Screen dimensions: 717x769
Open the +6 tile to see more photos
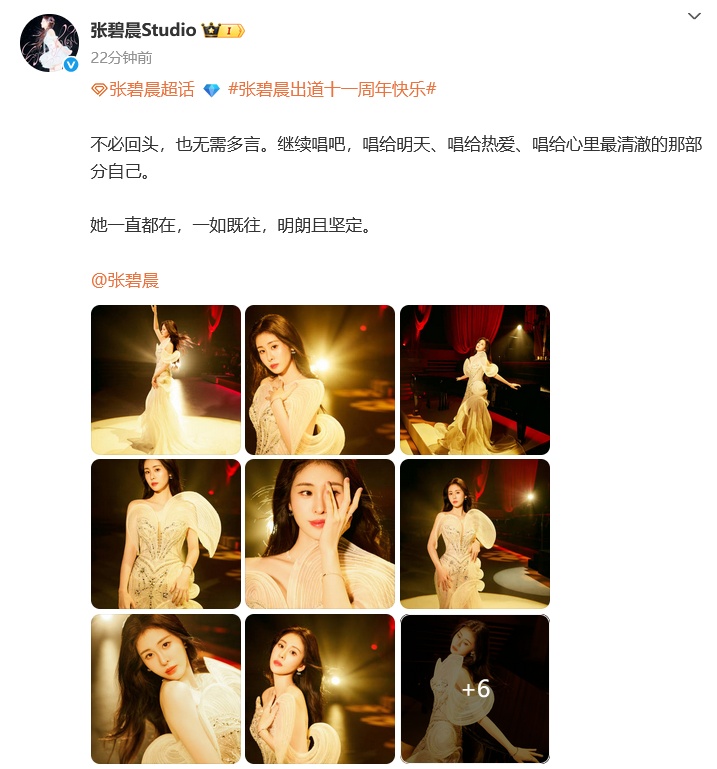tap(475, 689)
